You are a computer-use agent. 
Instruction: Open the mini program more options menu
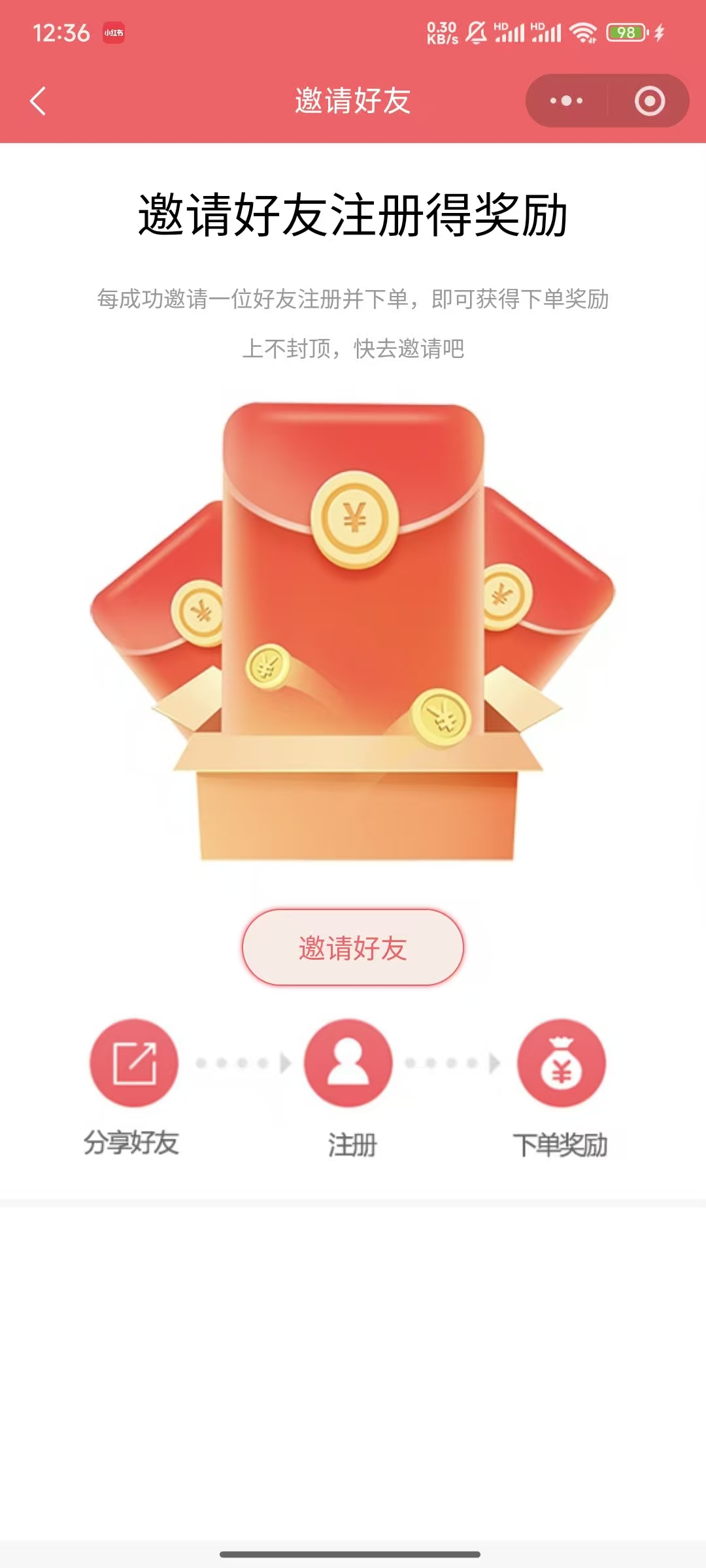(566, 101)
